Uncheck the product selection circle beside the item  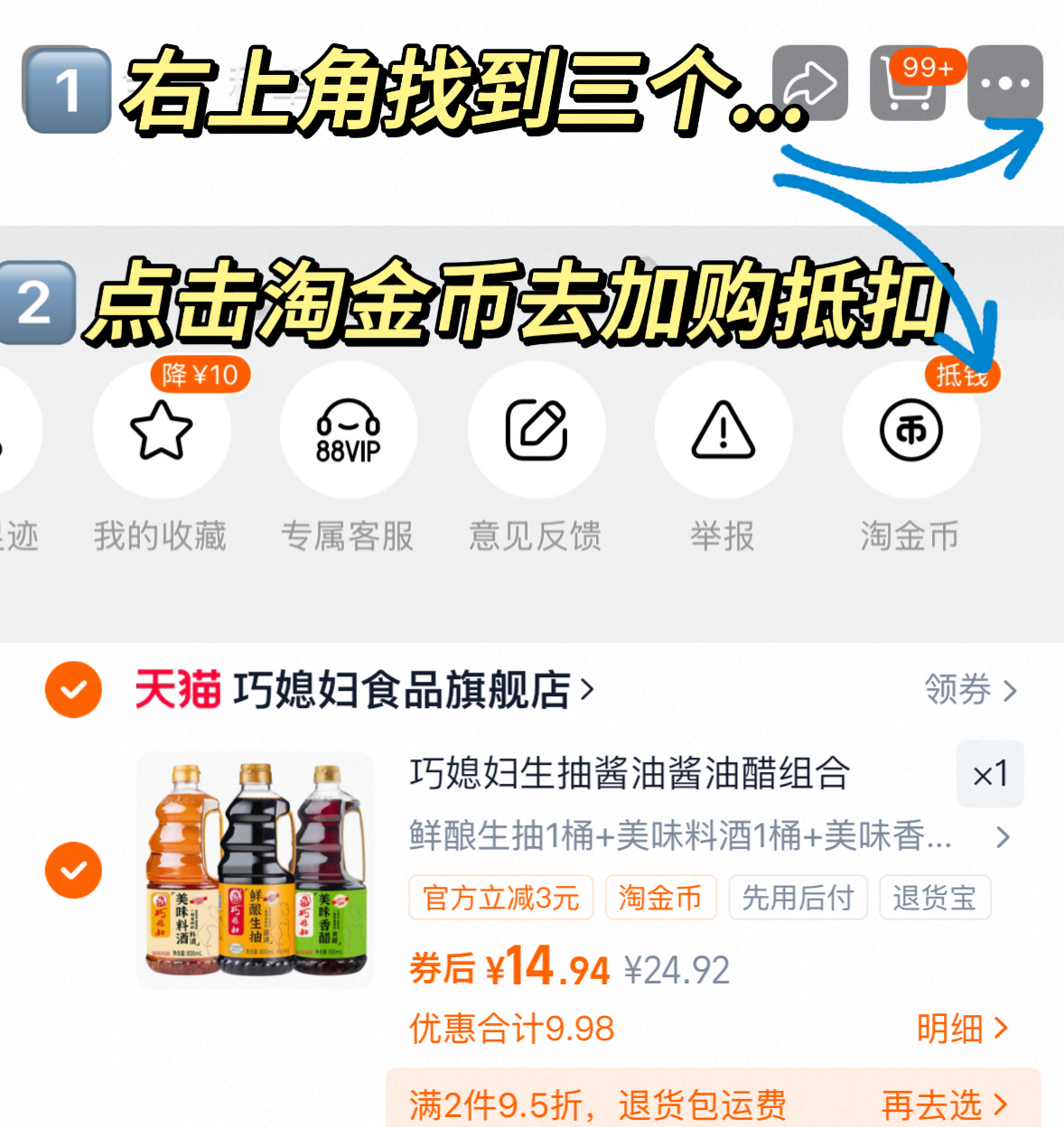tap(72, 870)
